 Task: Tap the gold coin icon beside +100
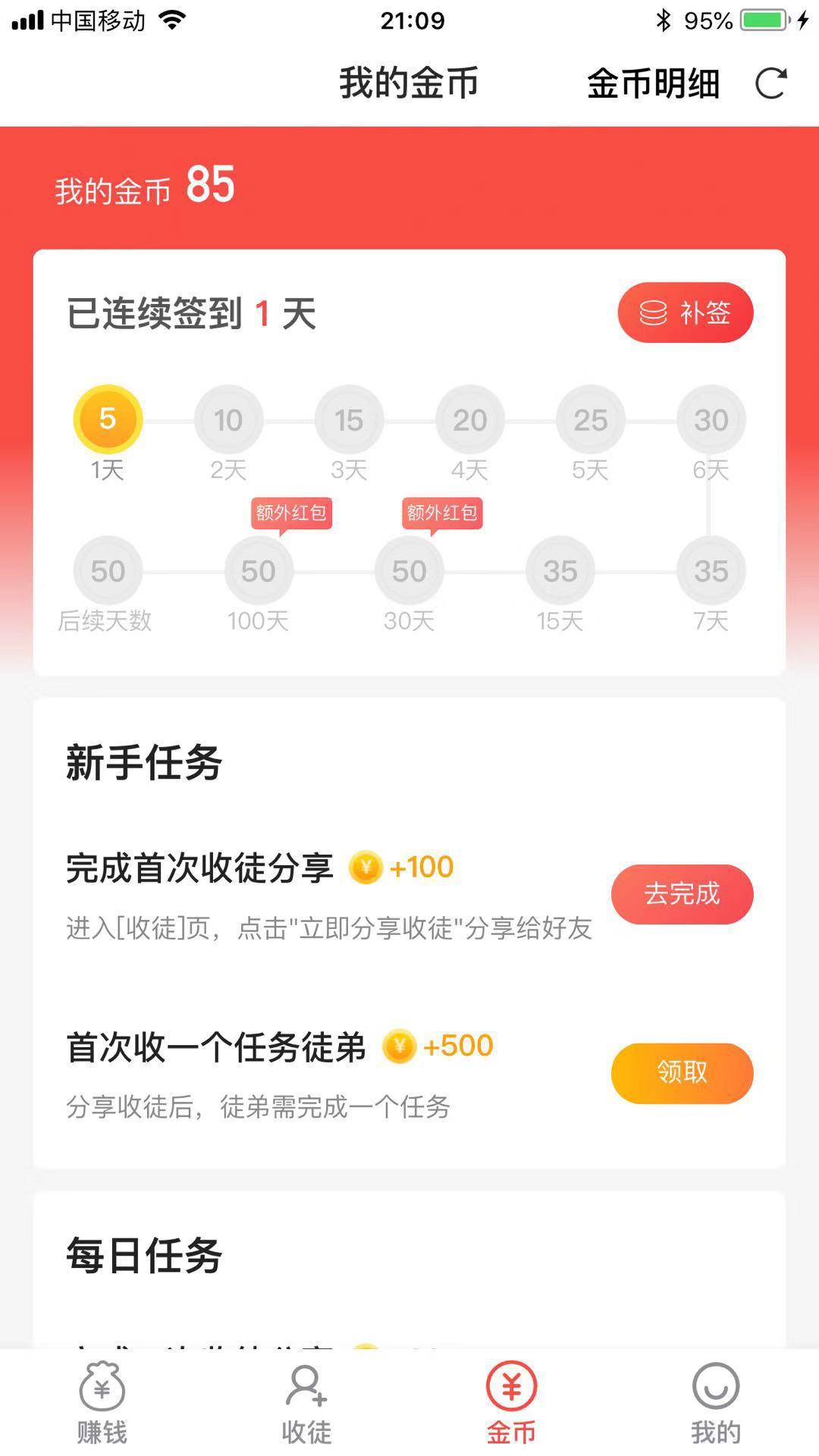[367, 867]
